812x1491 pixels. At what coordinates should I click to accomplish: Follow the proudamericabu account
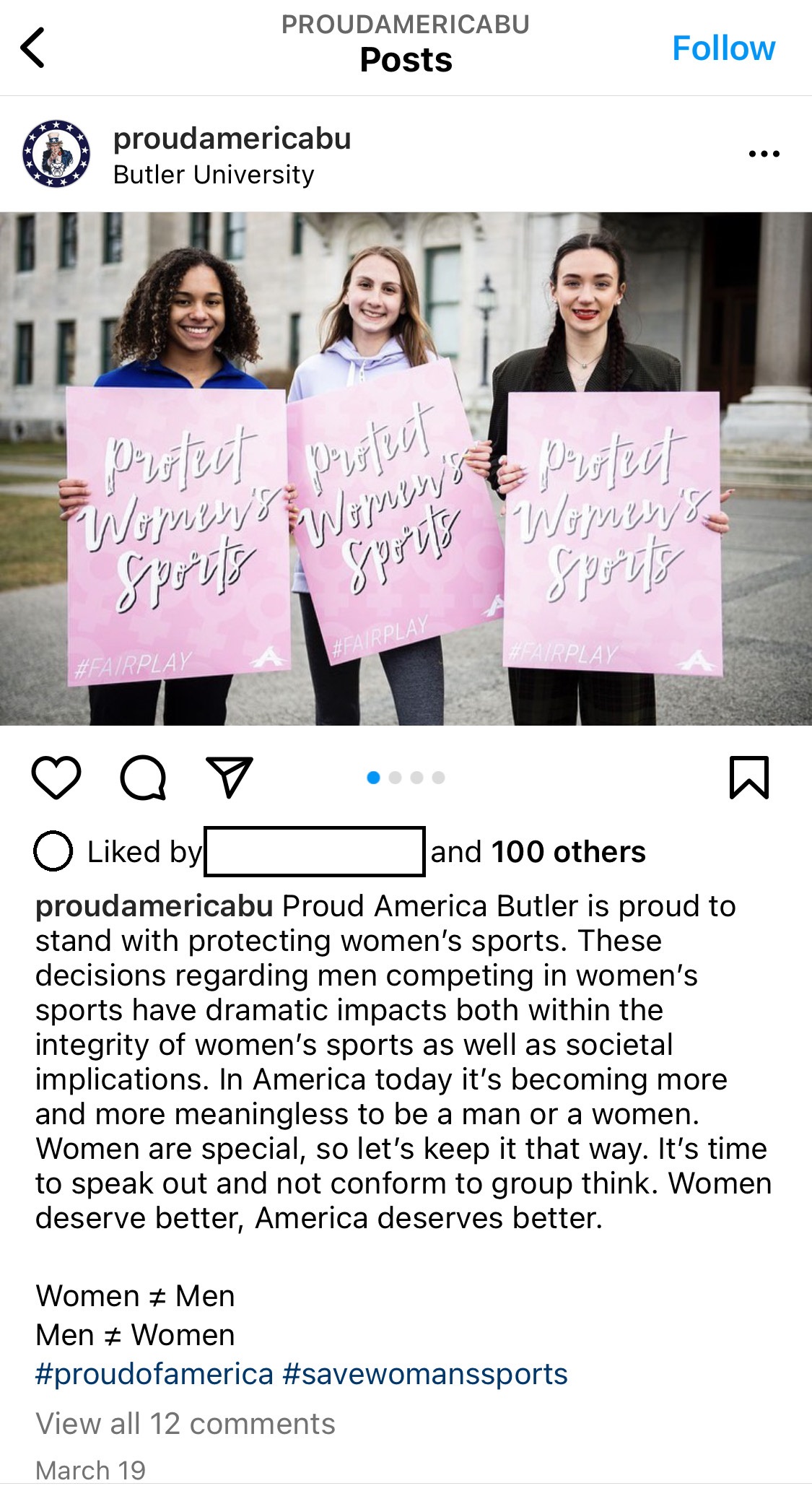722,49
